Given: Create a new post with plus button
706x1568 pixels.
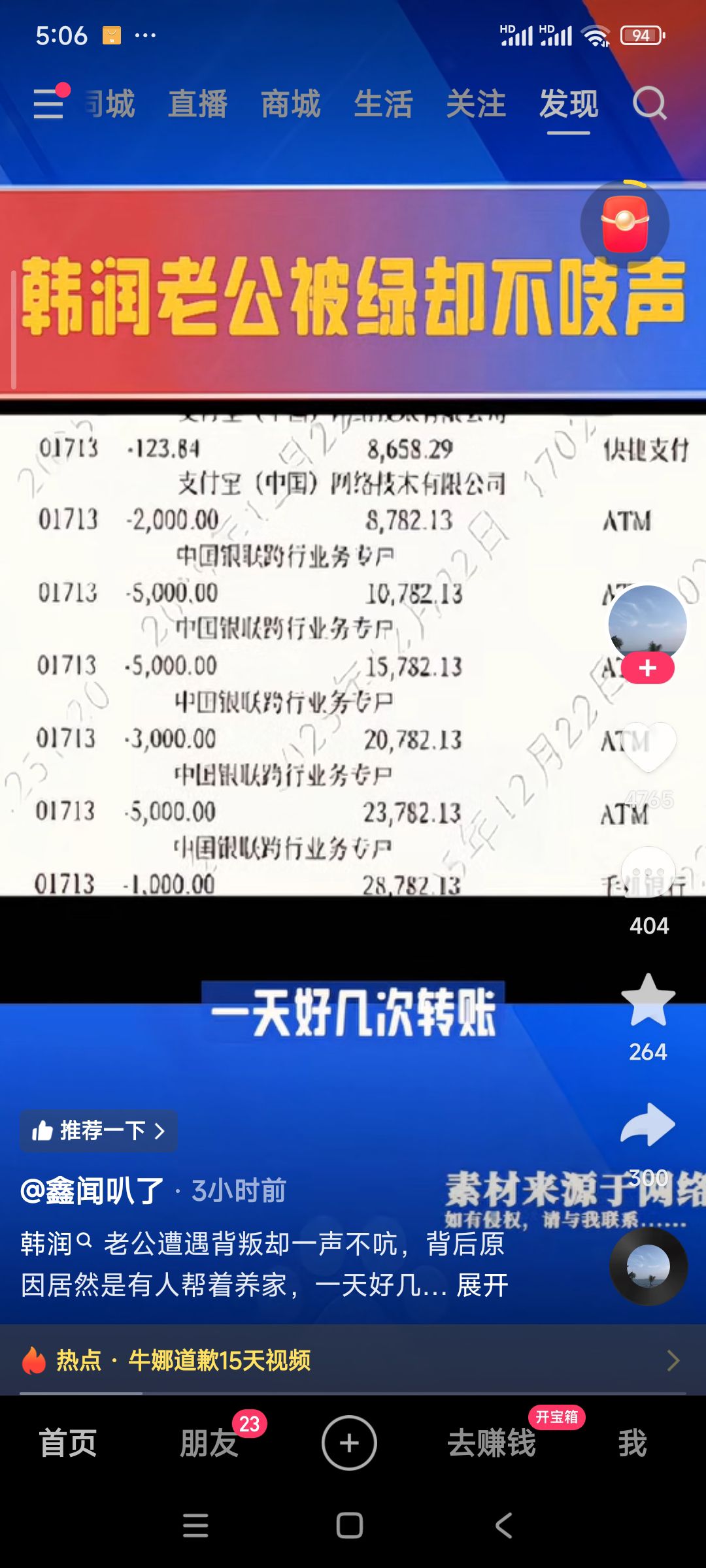Looking at the screenshot, I should click(349, 1443).
